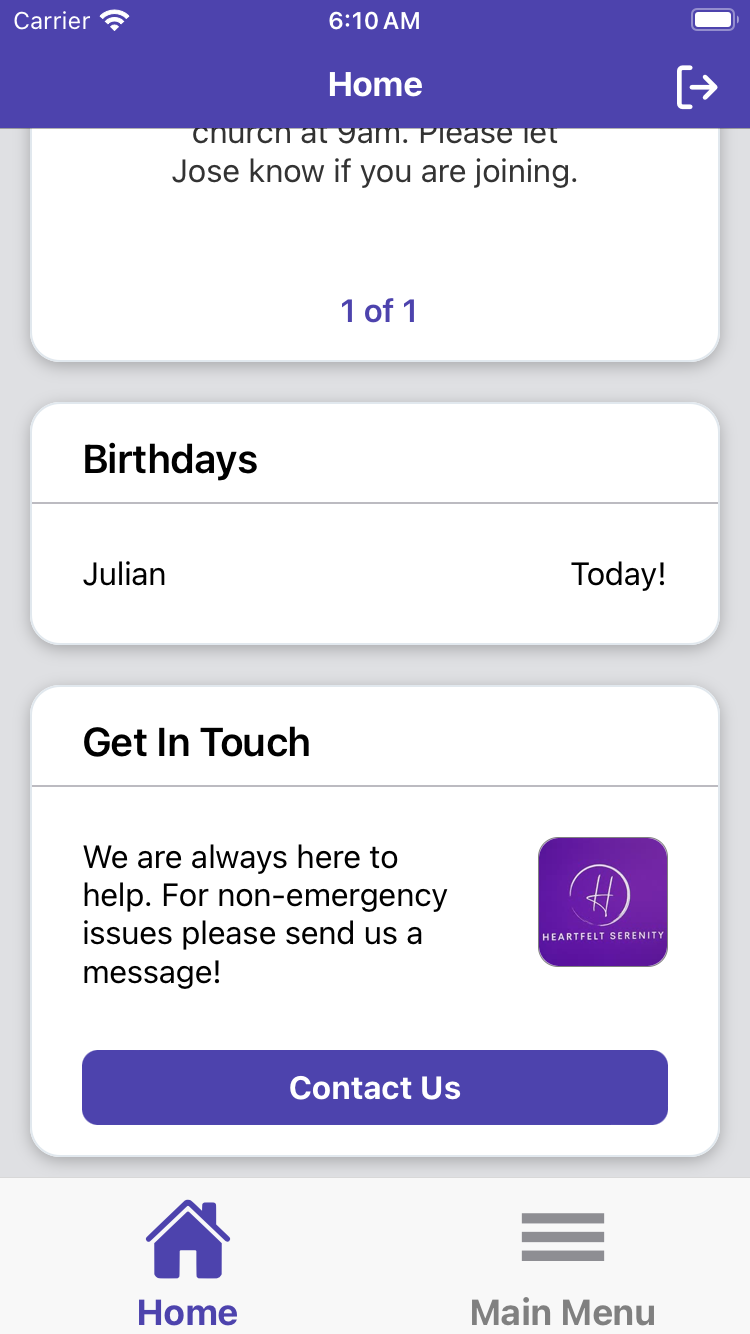Send a message via Contact Us
The image size is (750, 1334).
pos(375,1087)
